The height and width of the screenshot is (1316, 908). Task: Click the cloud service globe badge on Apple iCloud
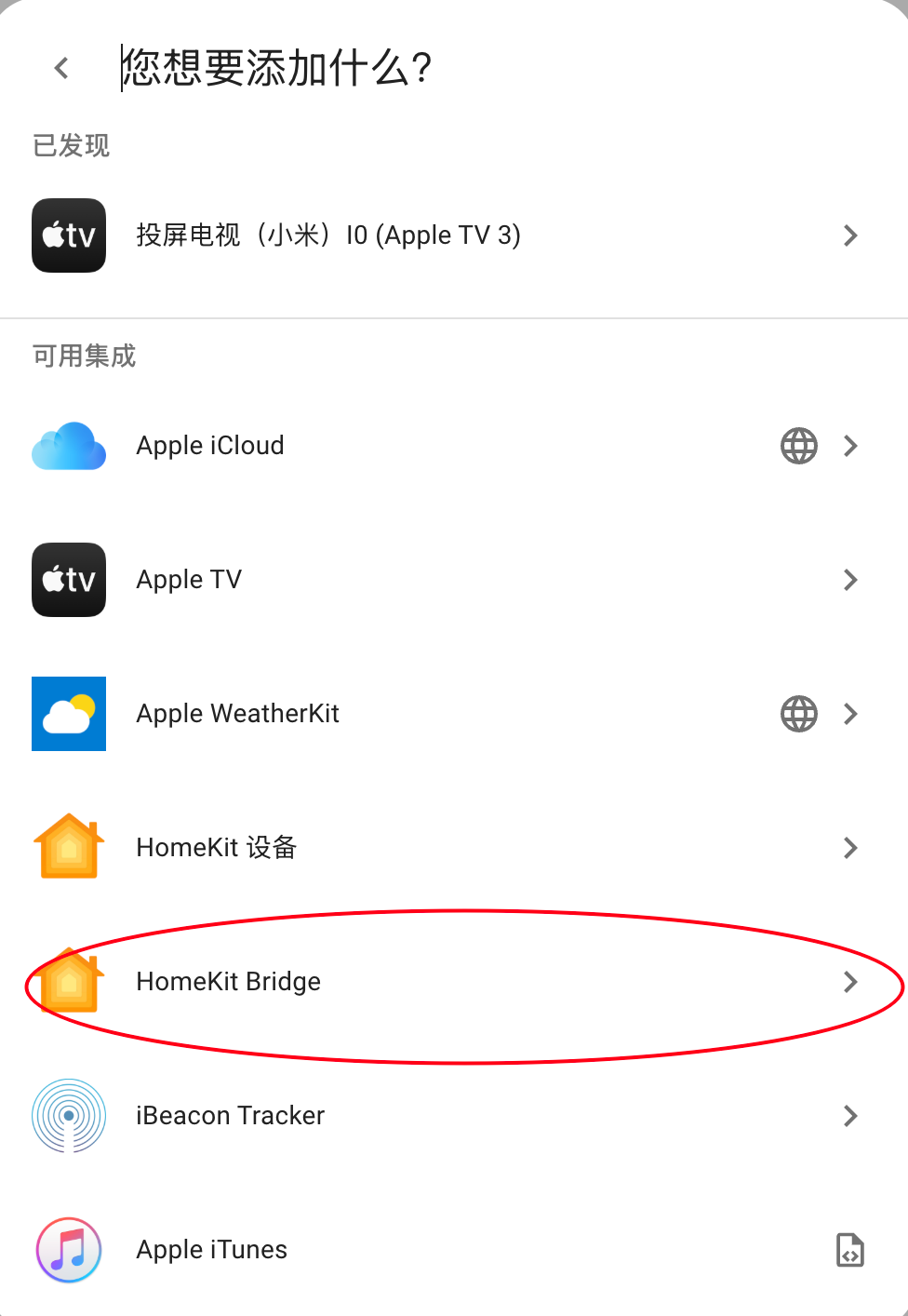pyautogui.click(x=798, y=446)
